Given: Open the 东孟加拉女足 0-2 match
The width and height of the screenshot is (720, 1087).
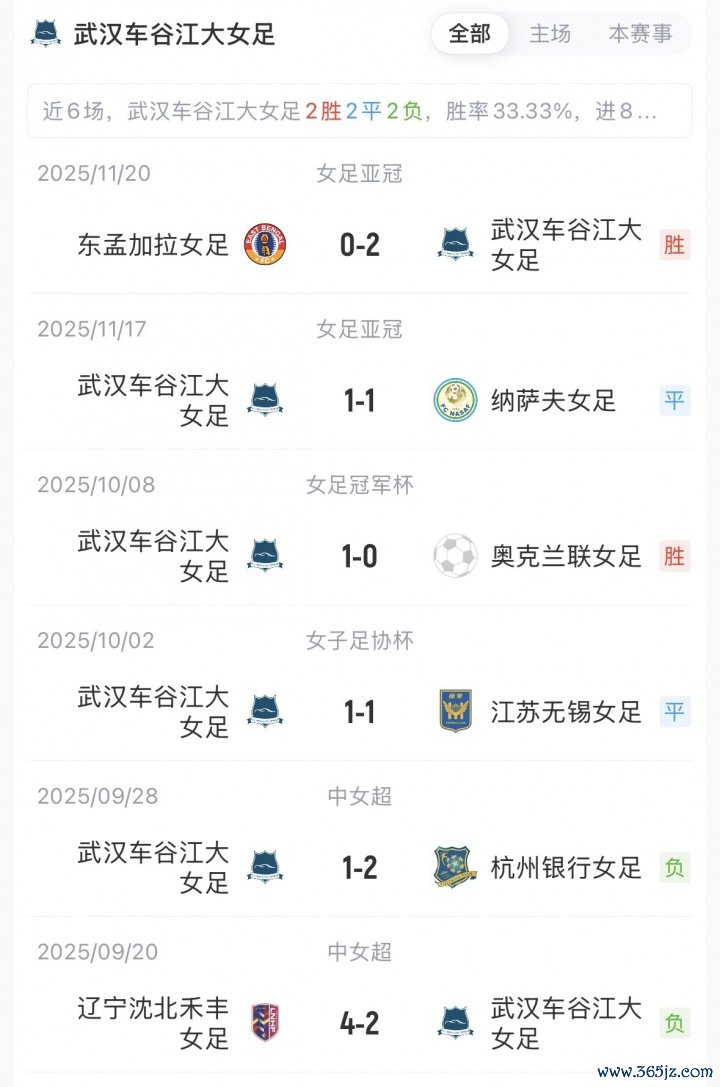Looking at the screenshot, I should pyautogui.click(x=360, y=244).
